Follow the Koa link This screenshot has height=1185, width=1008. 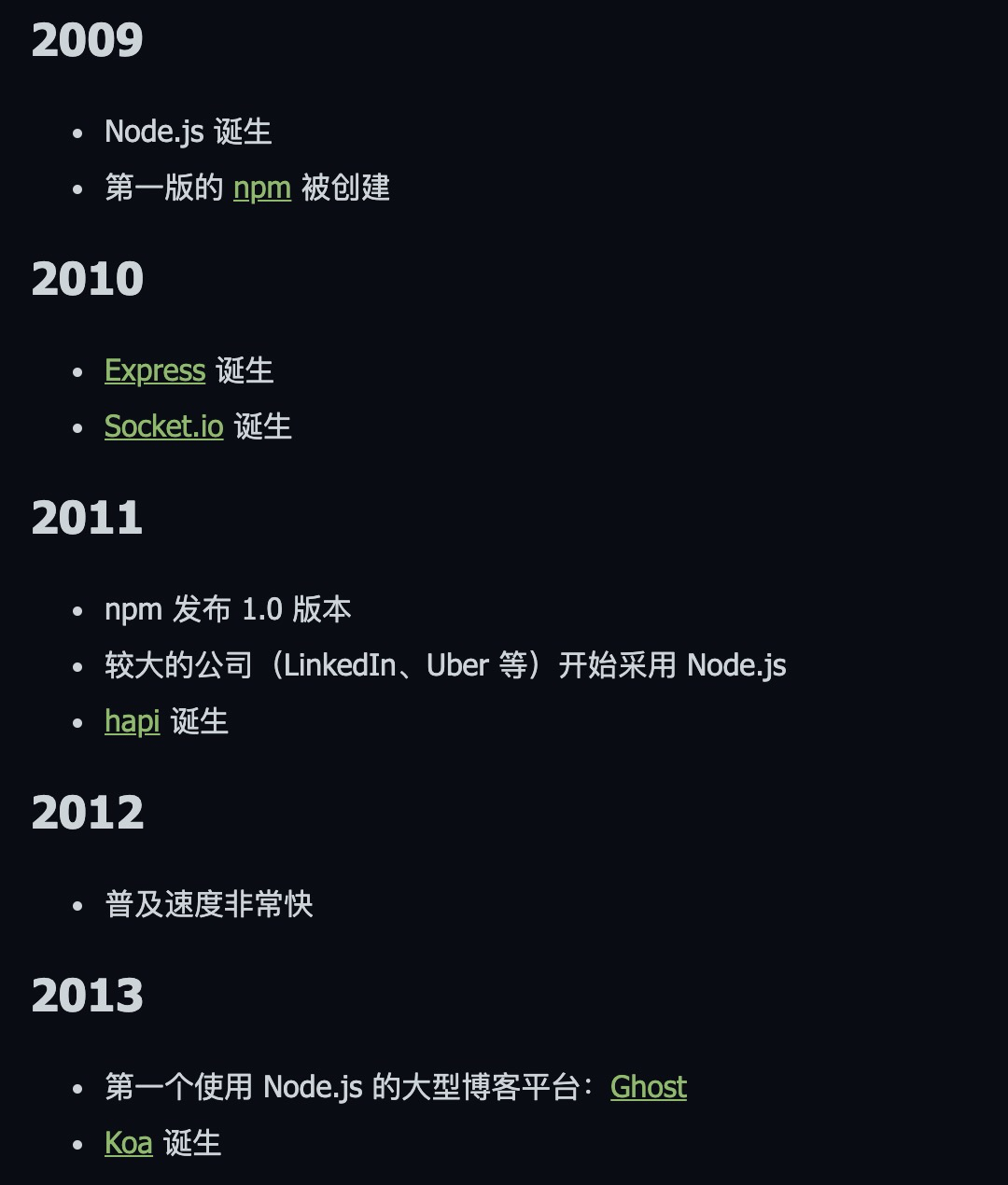coord(128,1144)
